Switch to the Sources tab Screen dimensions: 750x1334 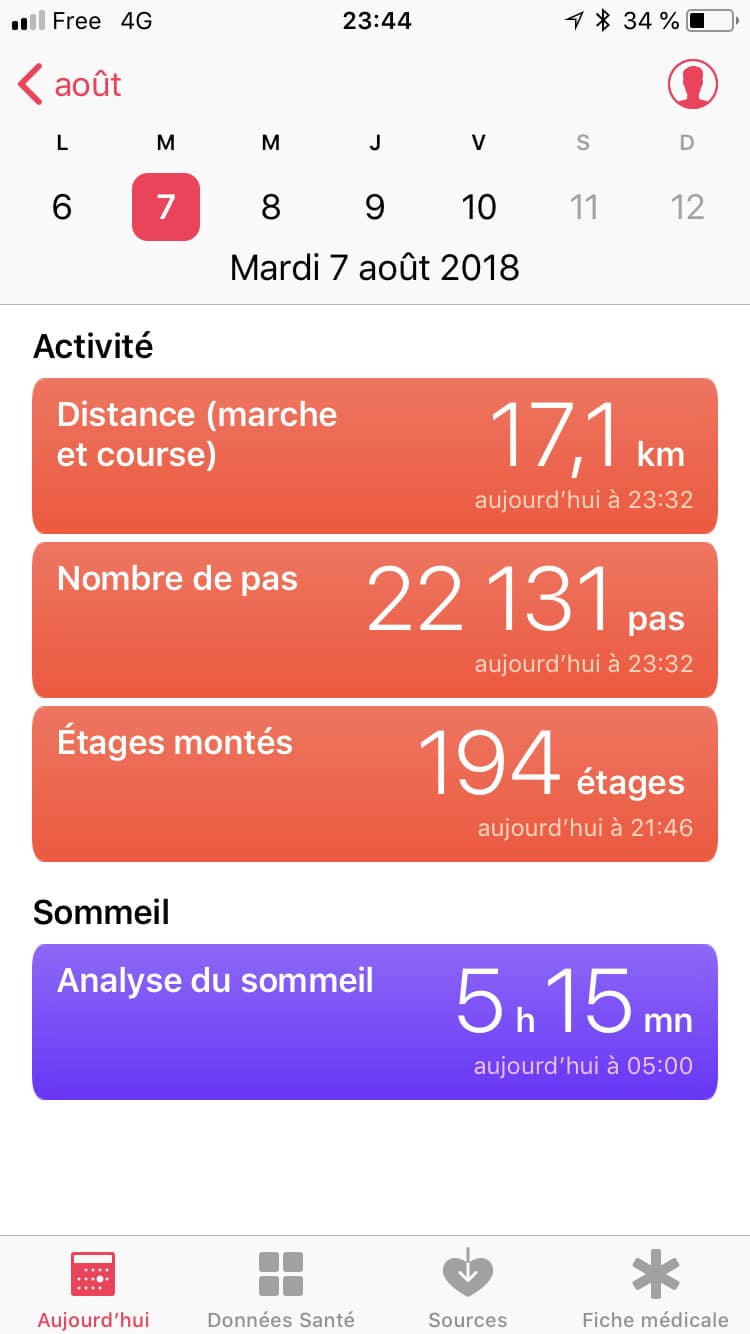467,1288
